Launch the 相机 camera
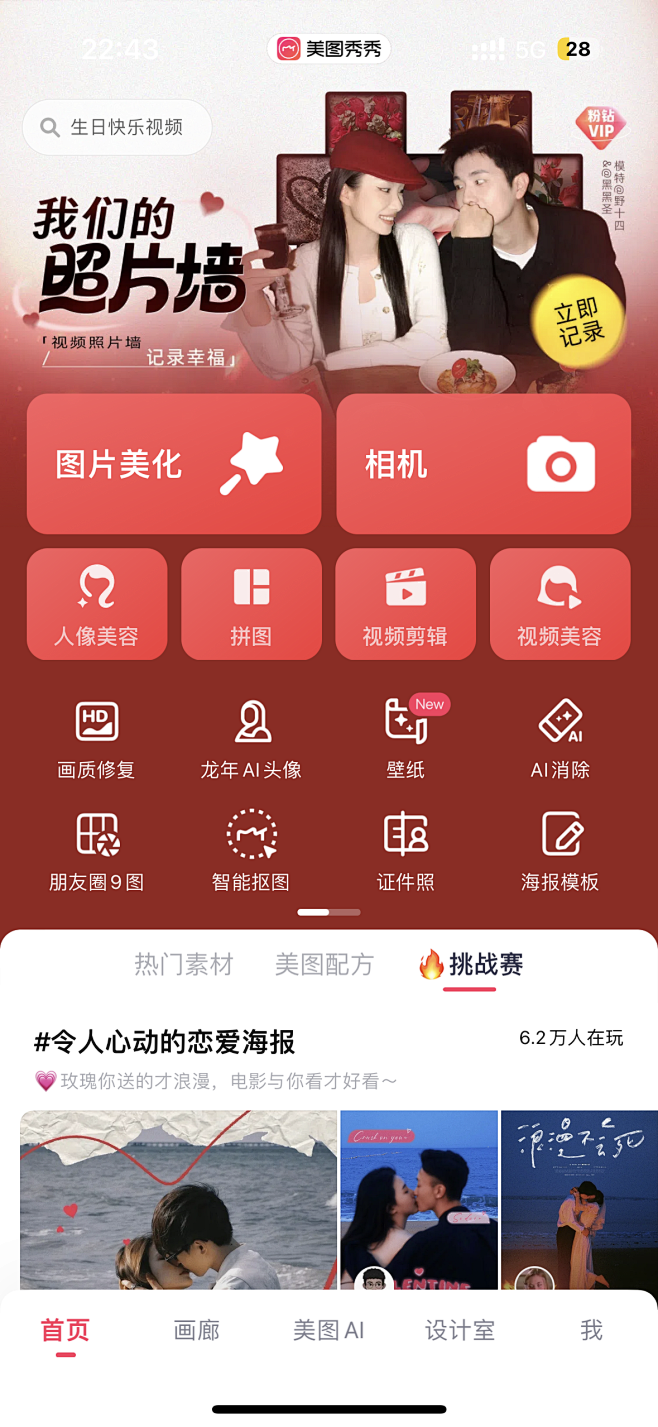658x1427 pixels. [x=483, y=464]
